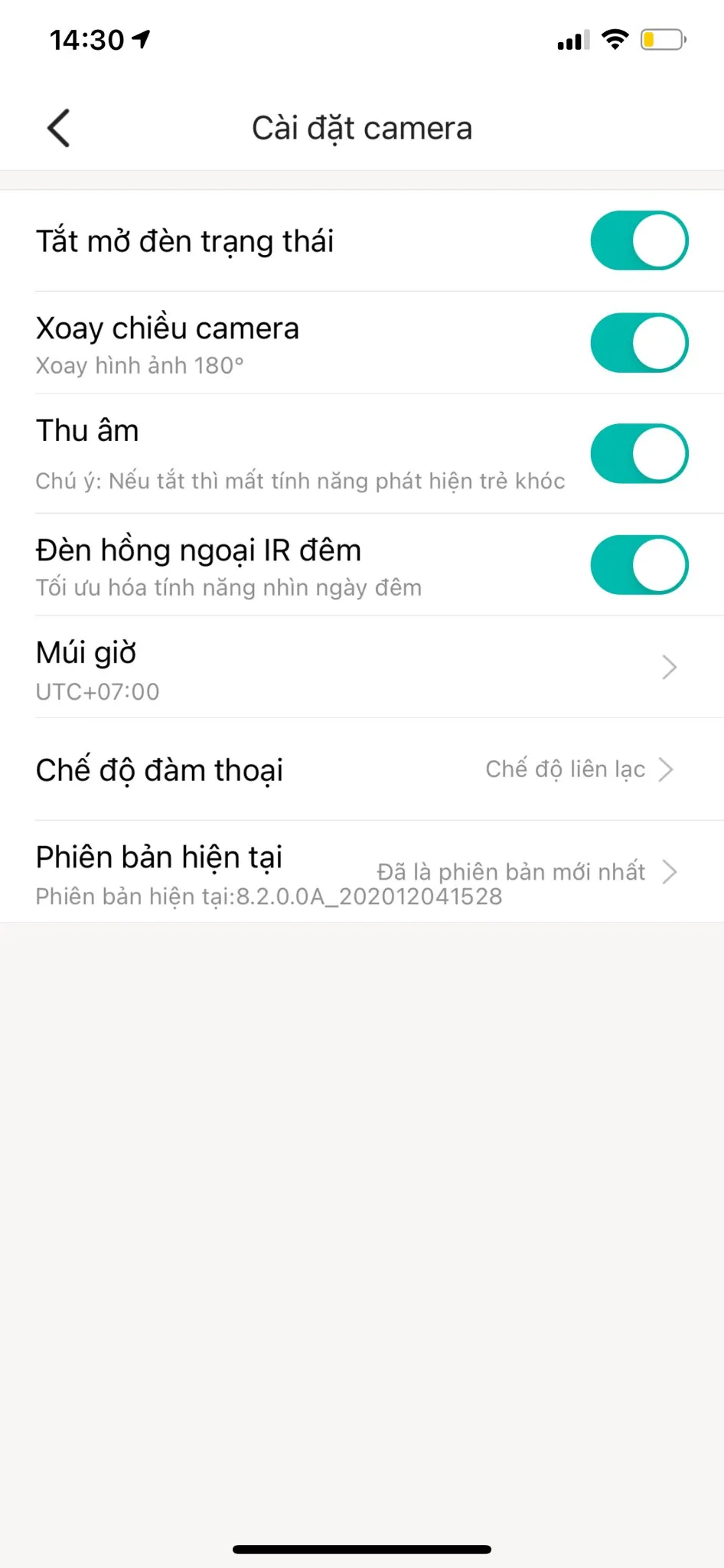This screenshot has width=724, height=1568.
Task: Open the 'Chế độ đàm thoại' chevron
Action: [669, 769]
